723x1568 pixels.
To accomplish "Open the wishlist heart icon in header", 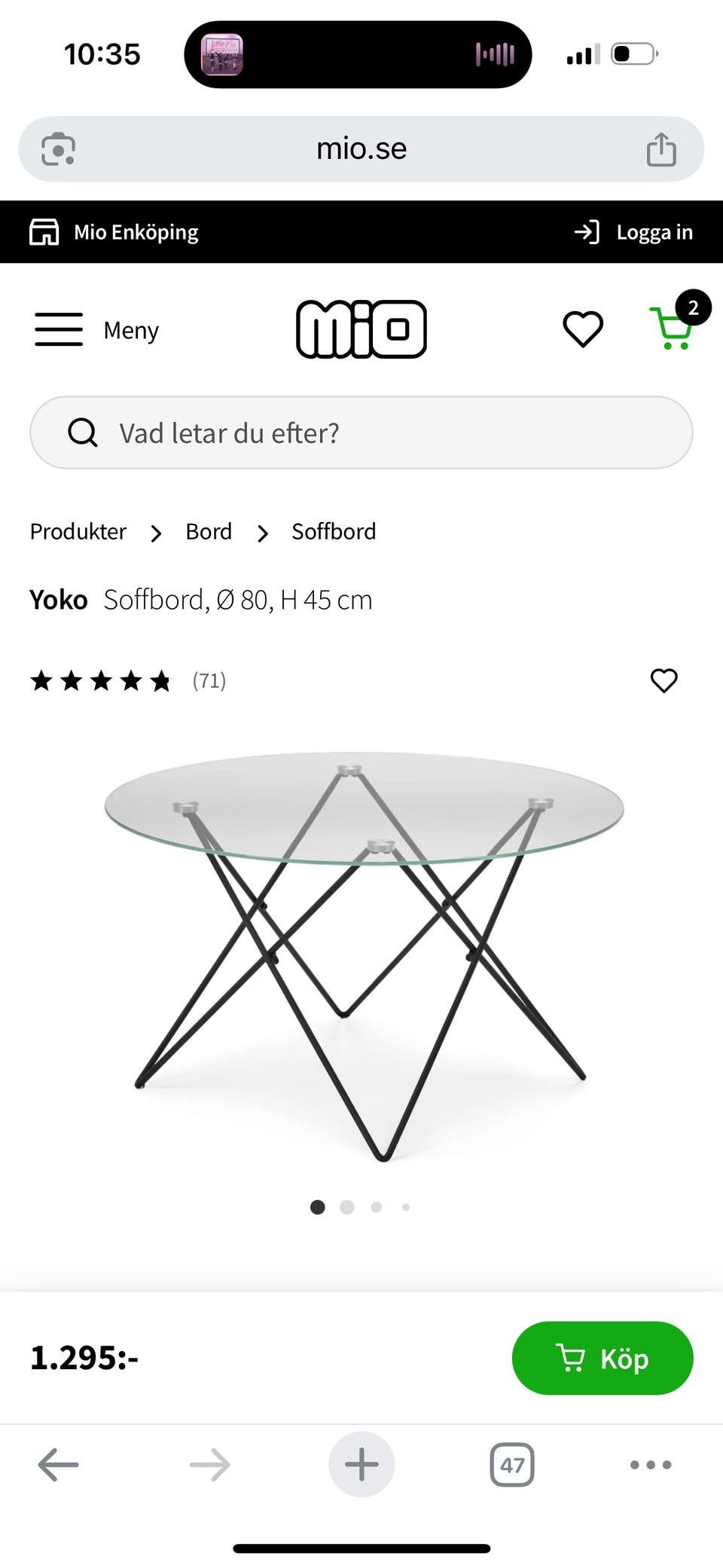I will click(583, 329).
